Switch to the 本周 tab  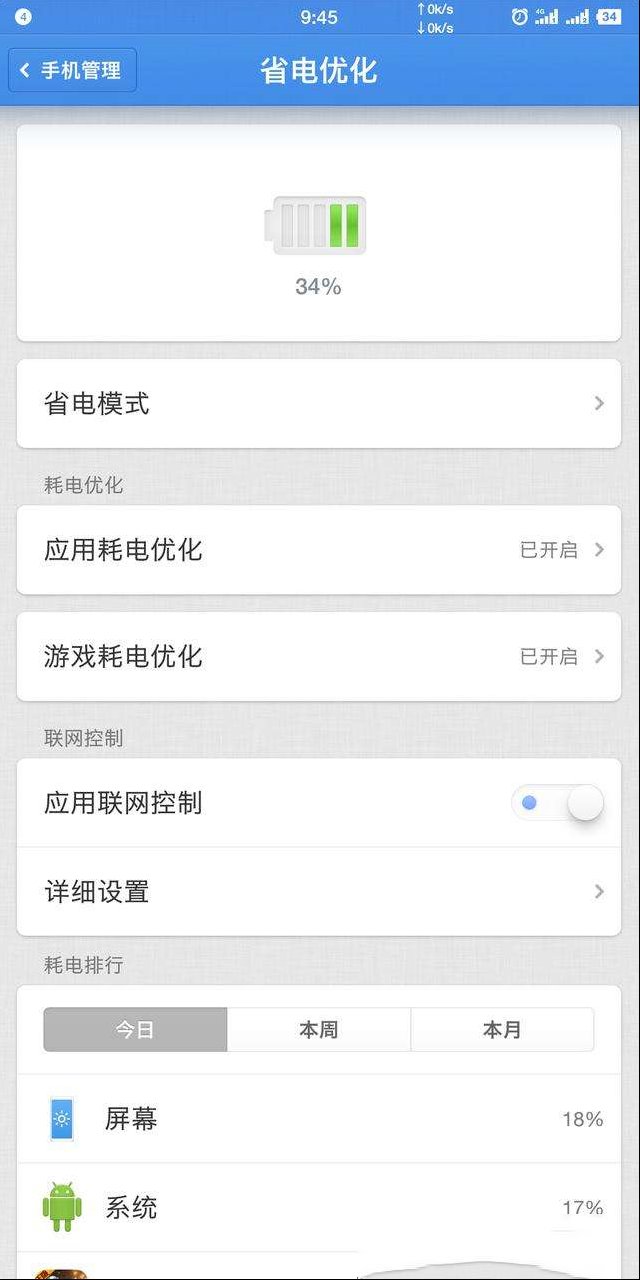pos(319,1030)
